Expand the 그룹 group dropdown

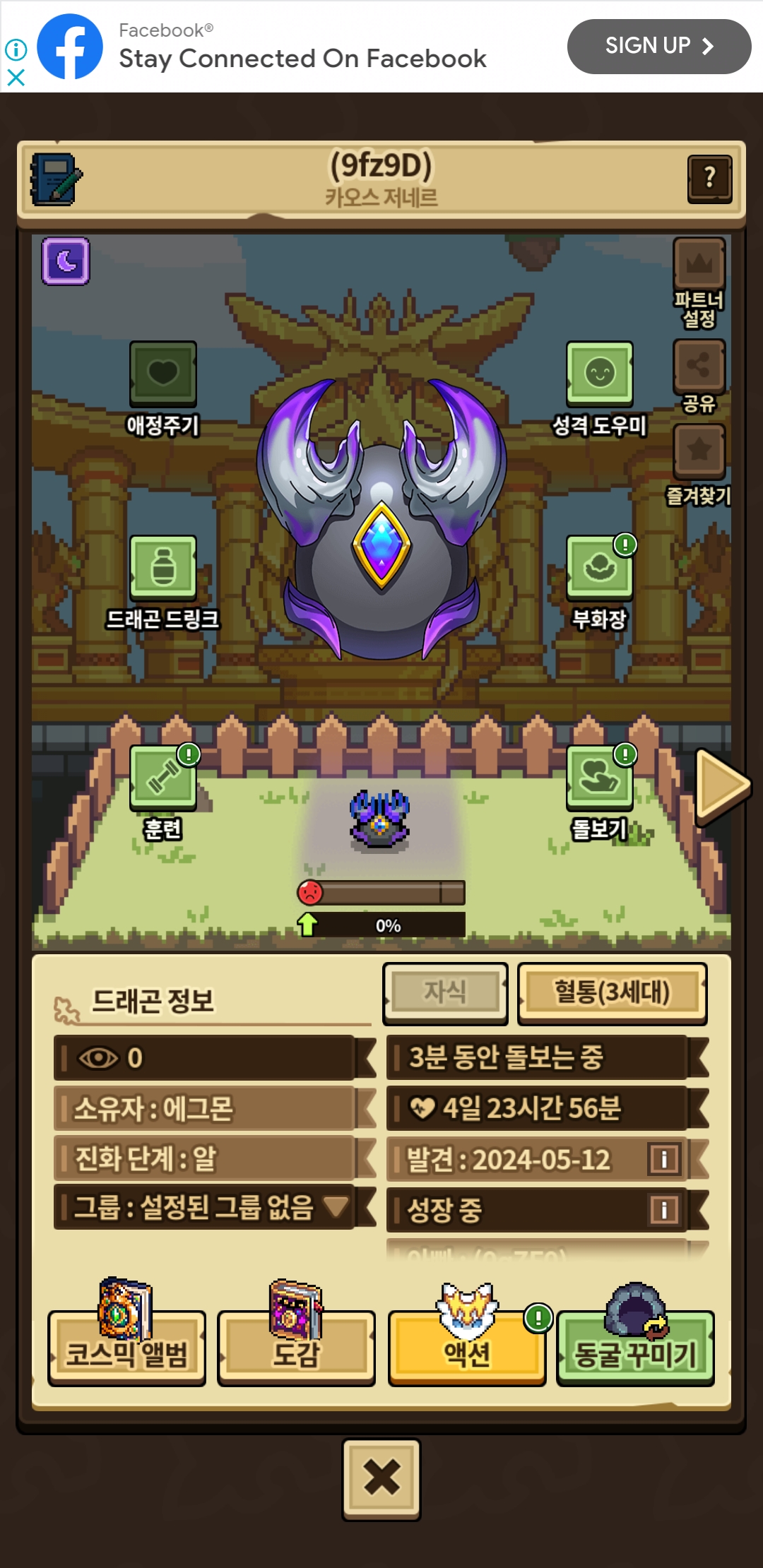(x=336, y=1206)
